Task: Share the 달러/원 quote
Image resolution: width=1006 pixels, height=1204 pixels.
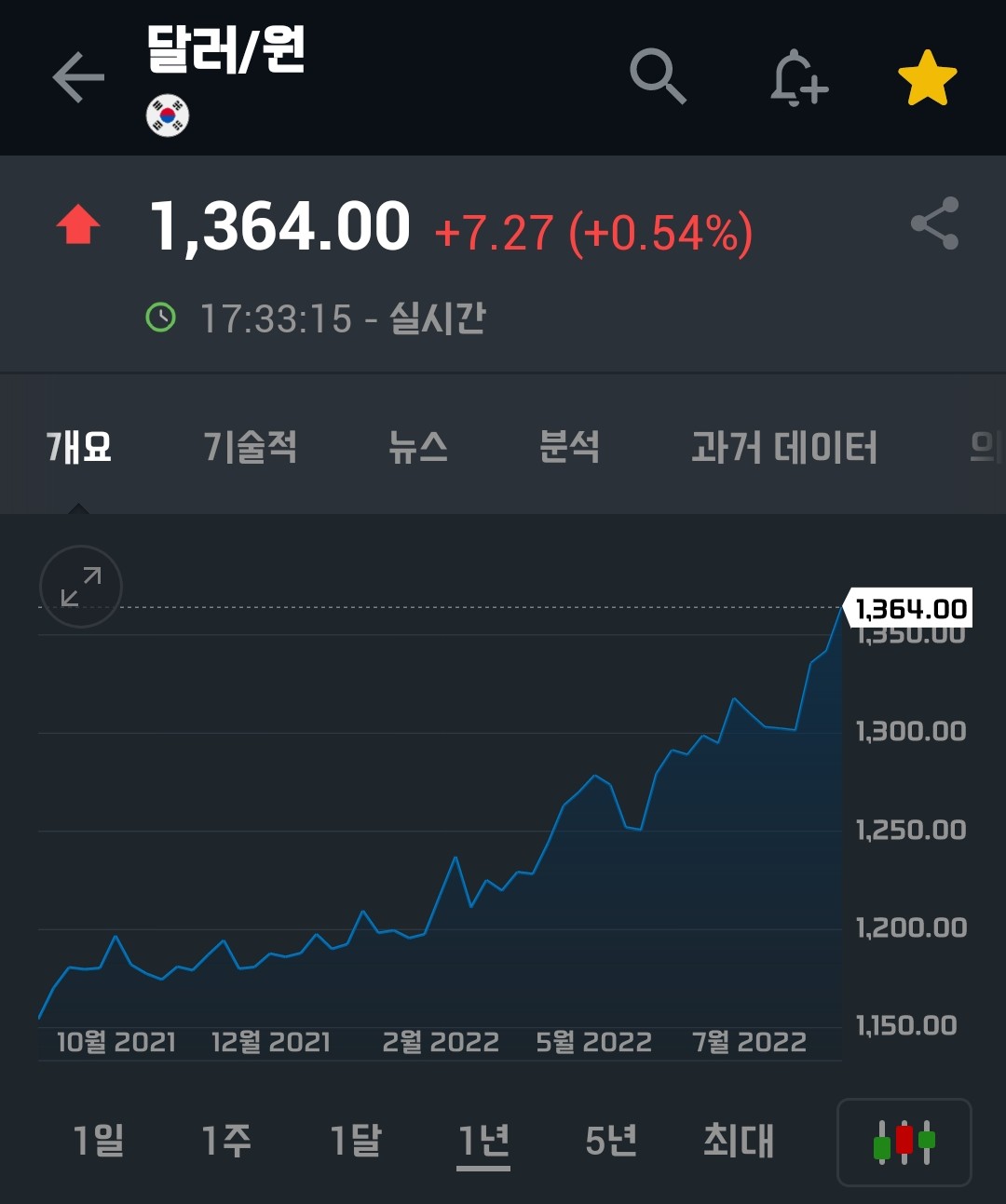Action: click(934, 223)
